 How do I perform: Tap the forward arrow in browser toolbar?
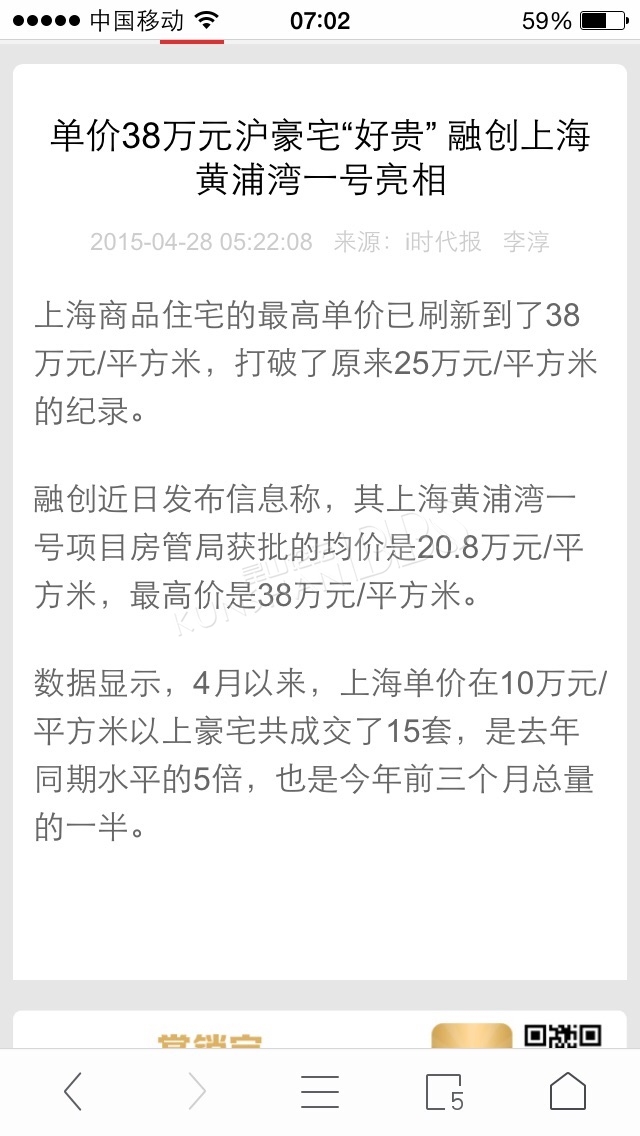click(196, 1092)
